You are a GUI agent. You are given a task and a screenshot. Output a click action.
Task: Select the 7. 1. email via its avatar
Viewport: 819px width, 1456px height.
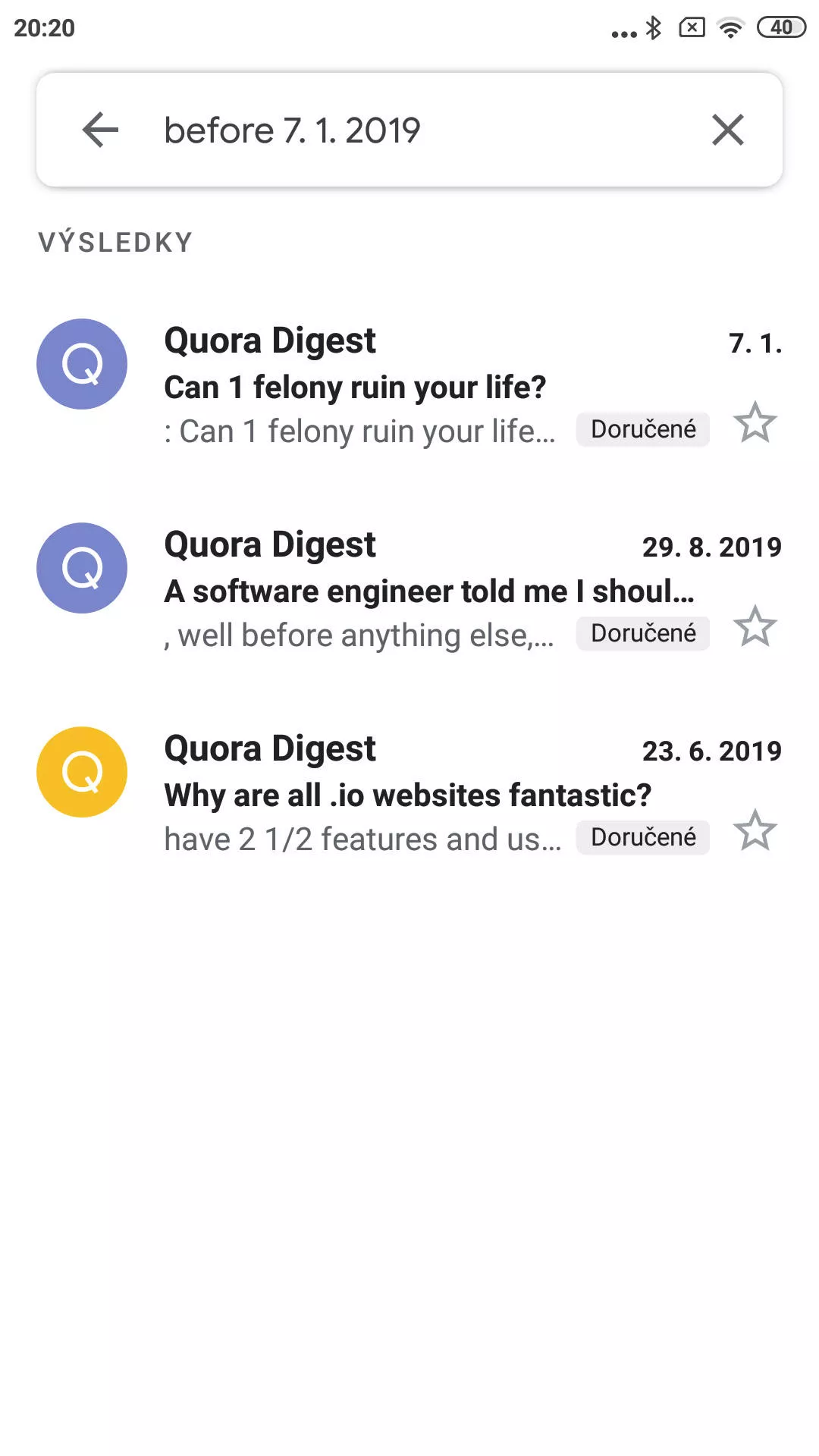82,364
